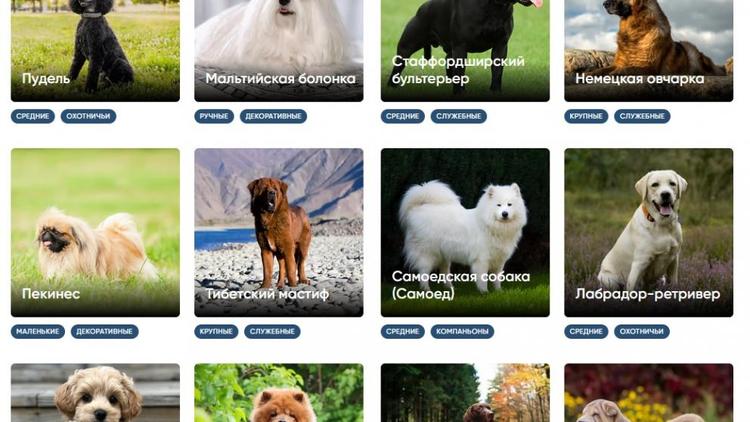
Task: Tap the Маленькие tag under Пекинес
Action: pyautogui.click(x=38, y=331)
